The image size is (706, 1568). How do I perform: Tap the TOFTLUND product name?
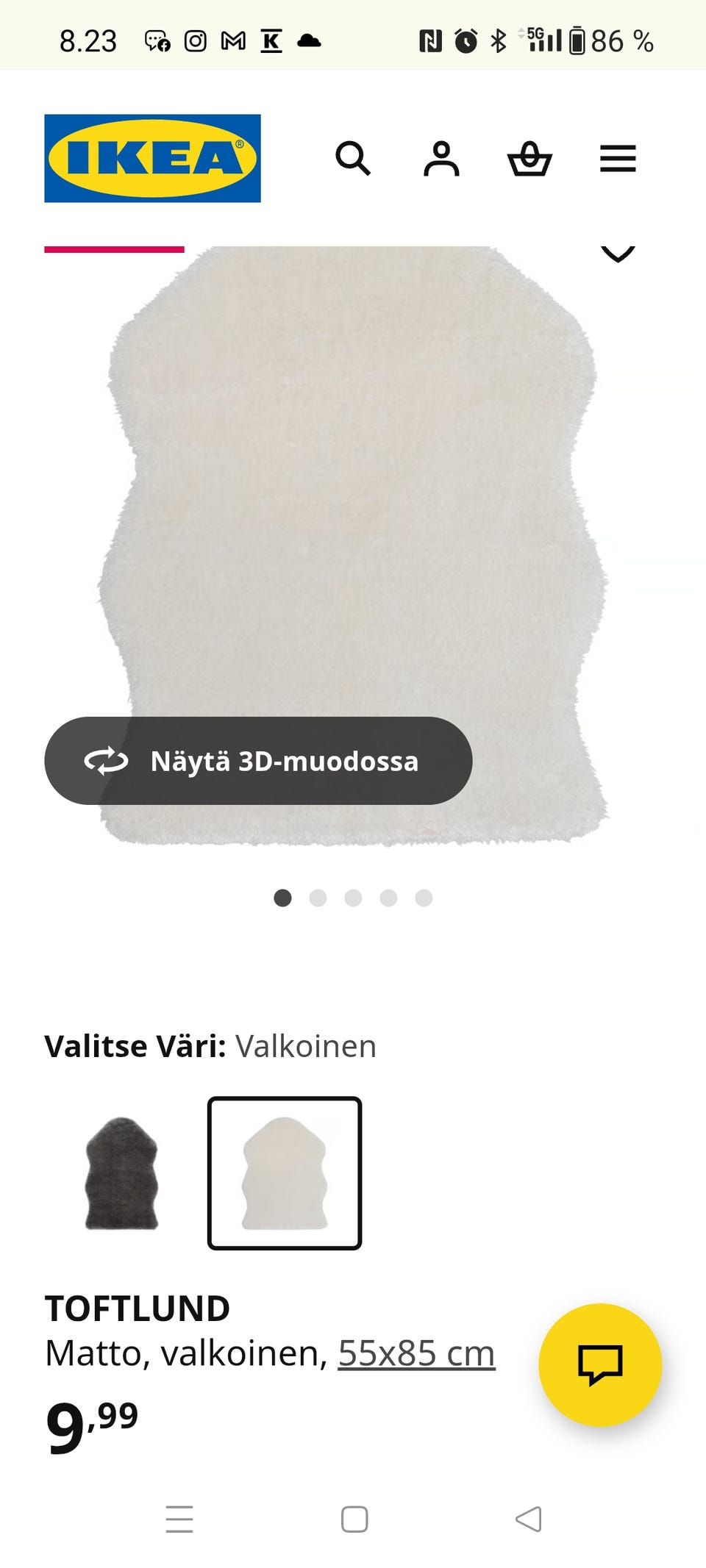click(137, 1308)
